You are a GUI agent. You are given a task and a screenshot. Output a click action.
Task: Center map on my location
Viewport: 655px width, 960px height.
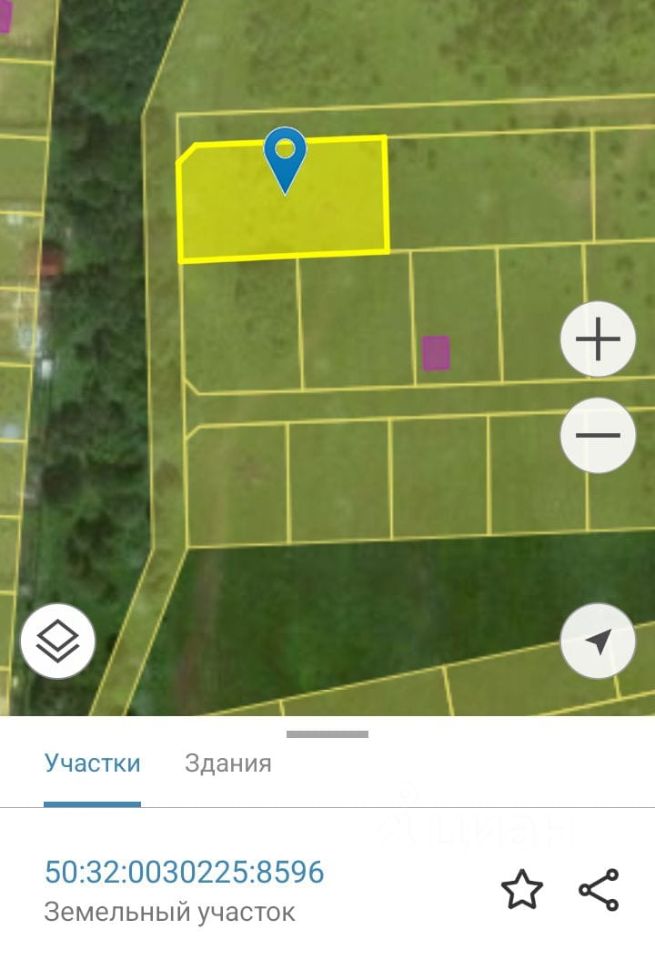click(598, 641)
